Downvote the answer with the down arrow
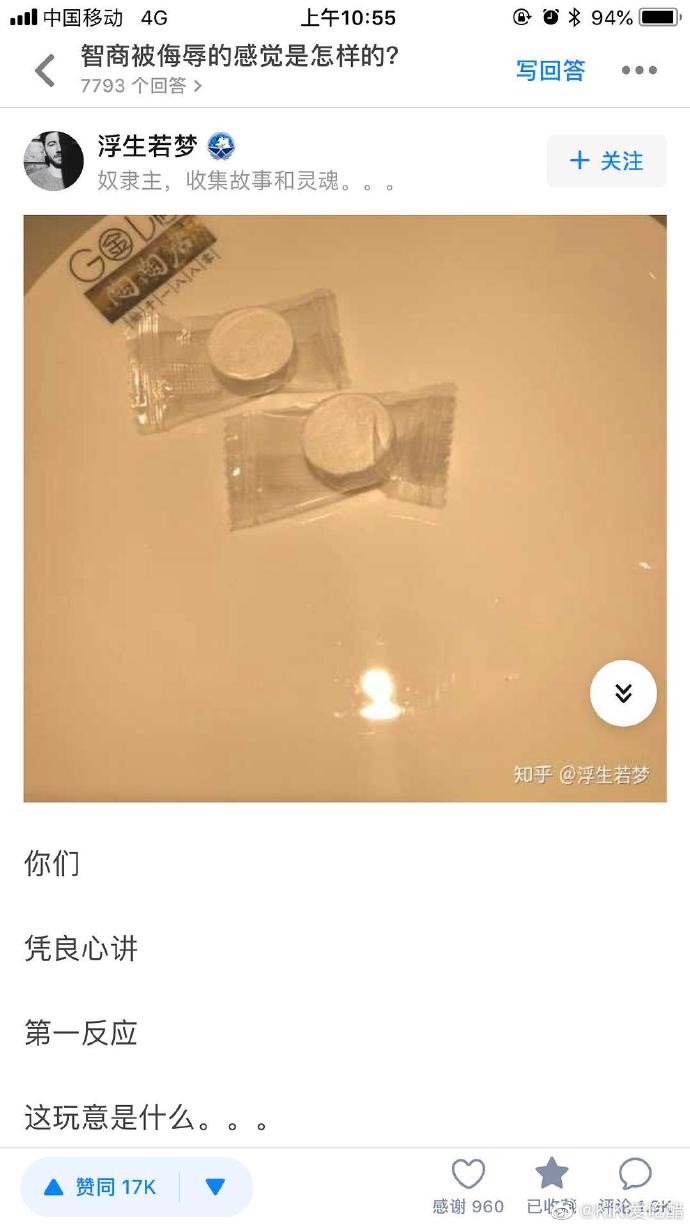690x1227 pixels. [x=215, y=1187]
